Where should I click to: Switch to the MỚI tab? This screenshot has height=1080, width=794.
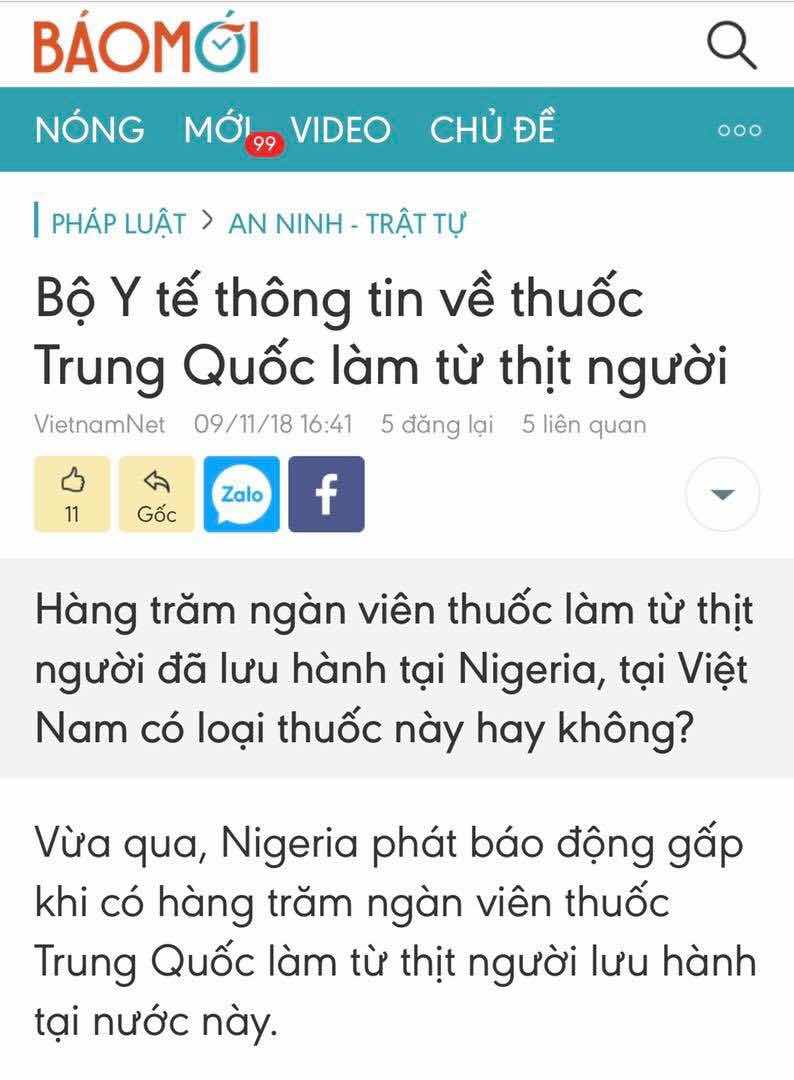pyautogui.click(x=218, y=129)
